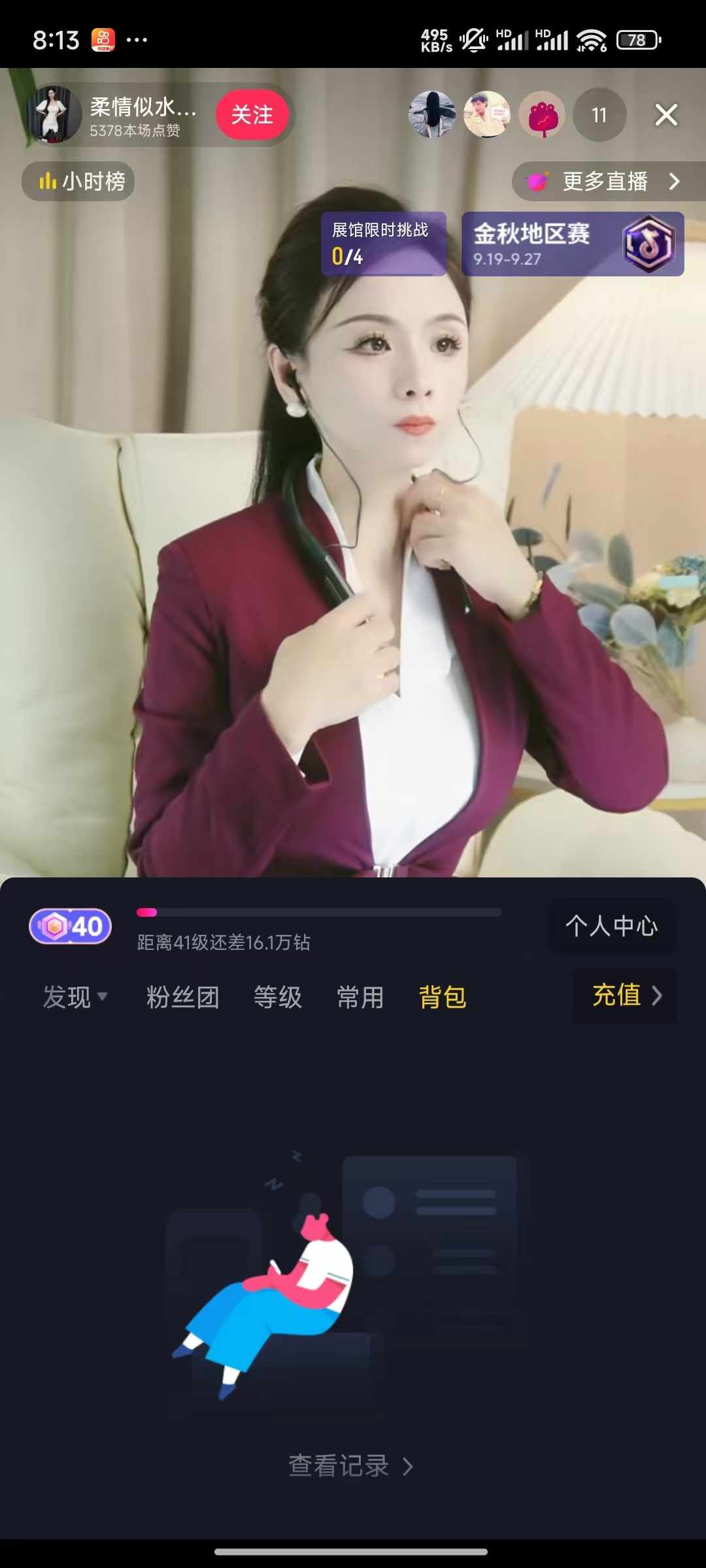Open the streamer's profile avatar

point(54,114)
